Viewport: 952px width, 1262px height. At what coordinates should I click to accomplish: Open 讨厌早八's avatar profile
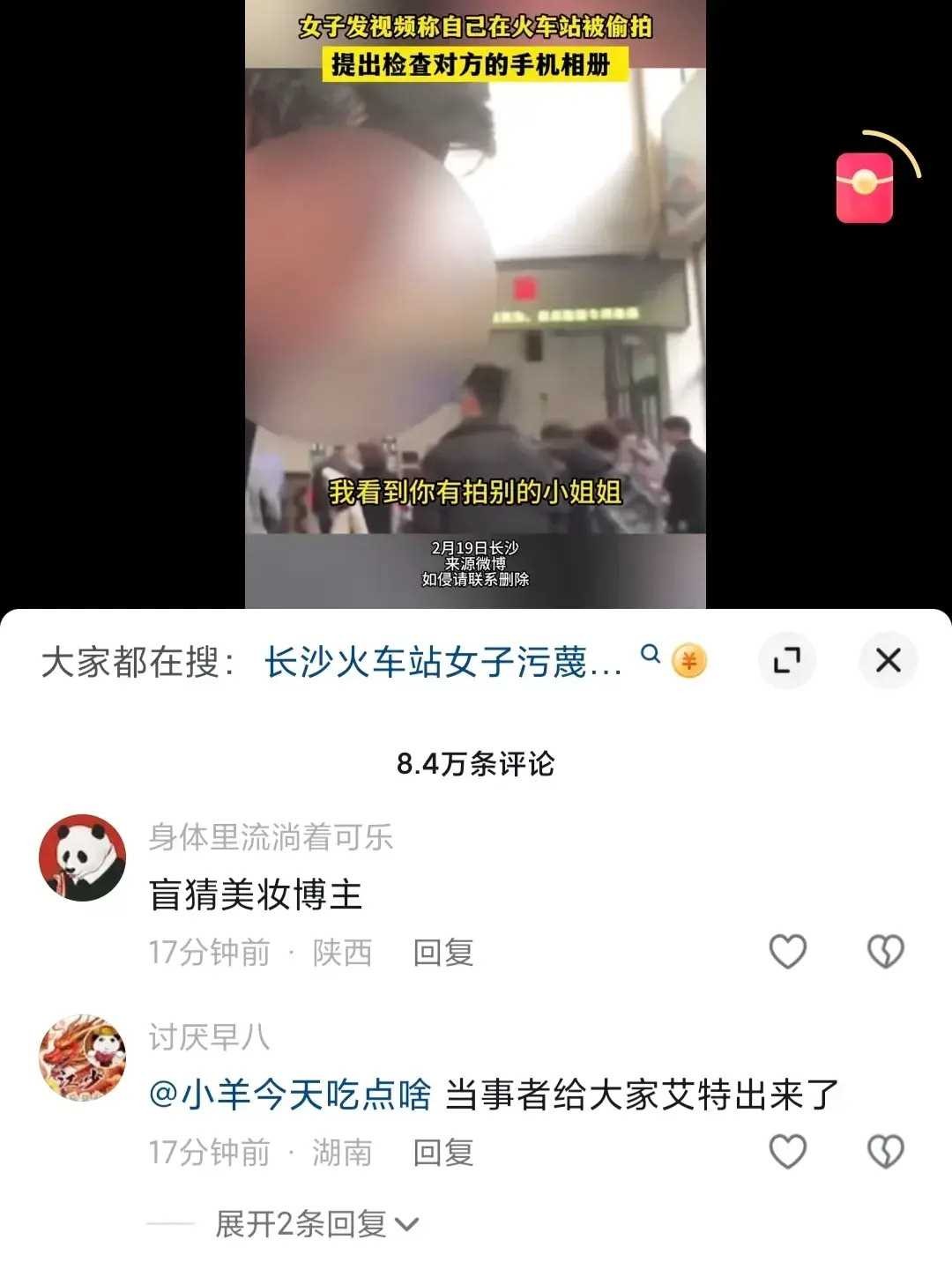click(x=83, y=1058)
